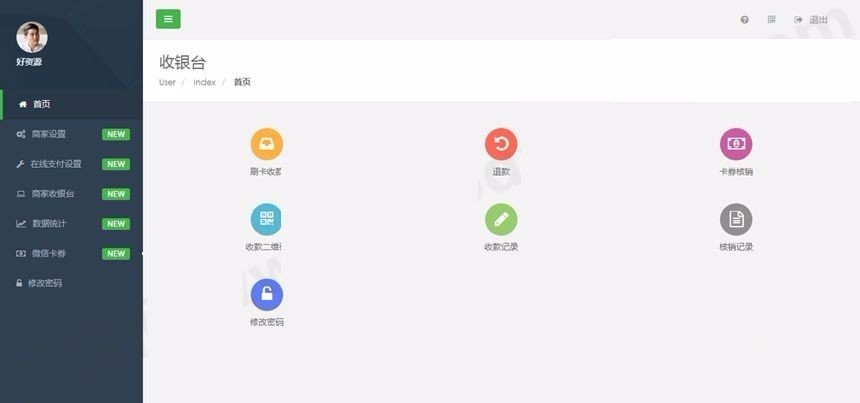860x403 pixels.
Task: Open 商家收银台 in the sidebar
Action: 52,194
